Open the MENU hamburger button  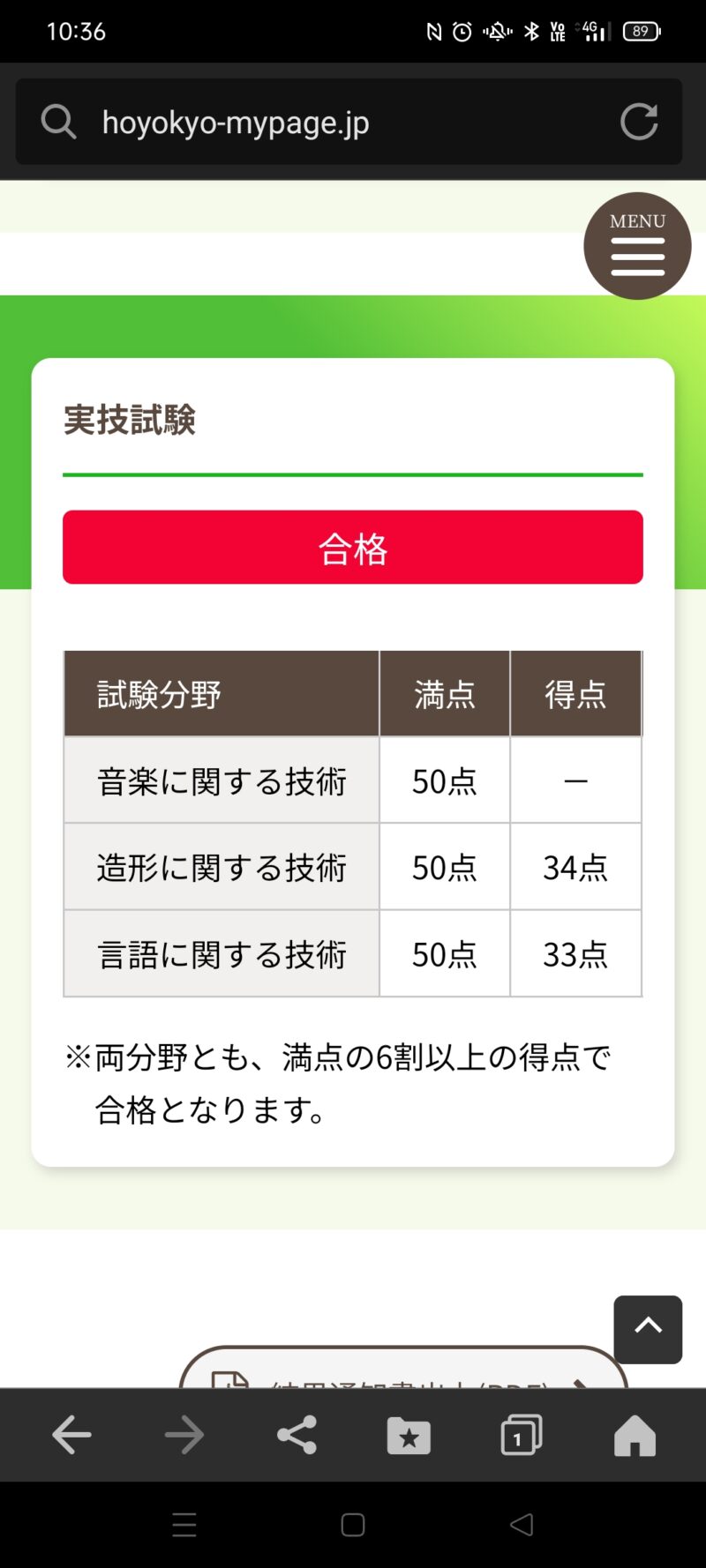(x=637, y=246)
